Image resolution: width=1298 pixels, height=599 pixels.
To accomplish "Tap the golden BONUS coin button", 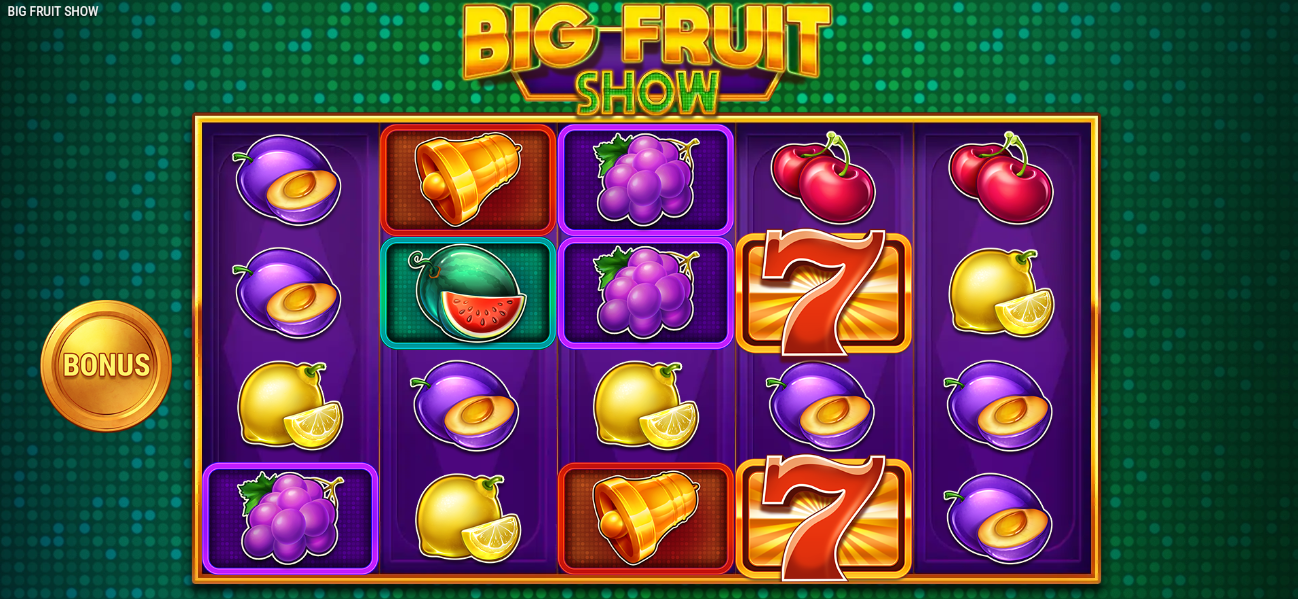I will click(106, 365).
